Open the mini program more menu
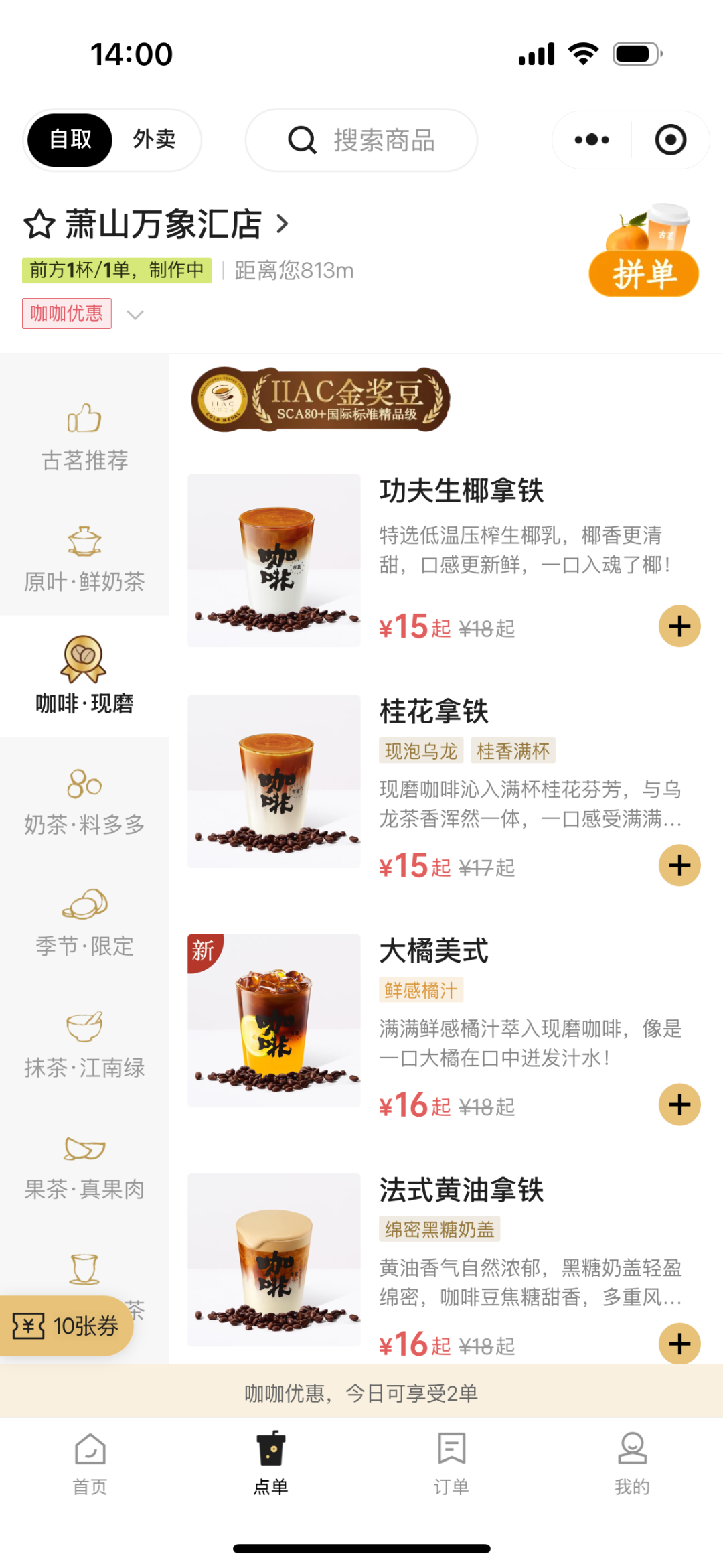Screen dimensions: 723x1568 point(592,140)
